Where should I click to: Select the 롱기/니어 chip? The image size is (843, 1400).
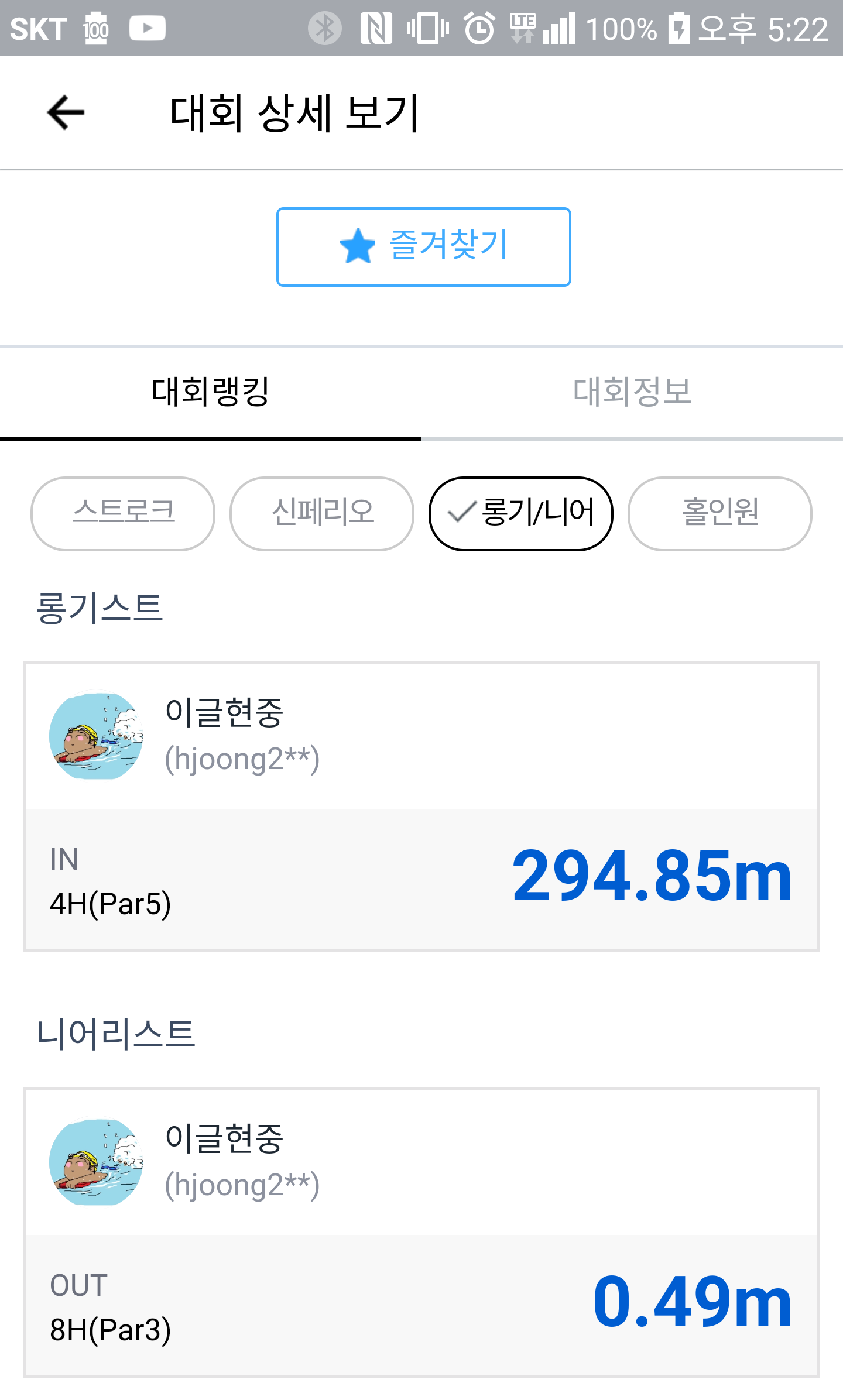[521, 513]
